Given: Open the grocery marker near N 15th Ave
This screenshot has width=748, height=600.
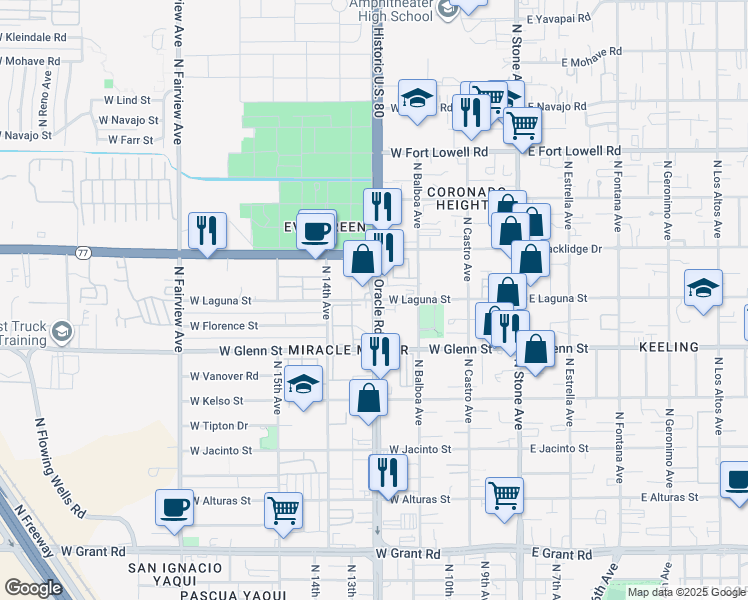Looking at the screenshot, I should click(x=284, y=510).
